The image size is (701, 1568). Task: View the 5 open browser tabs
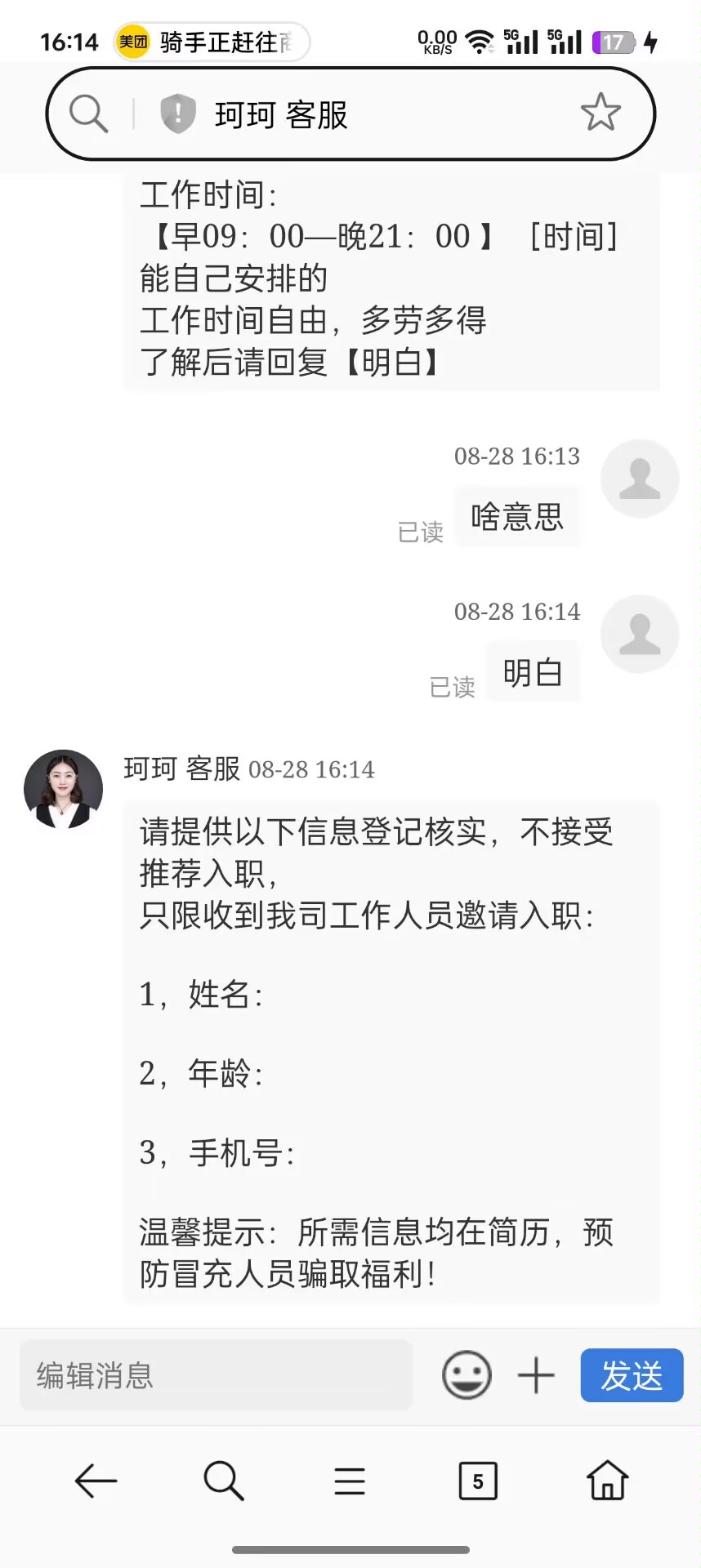coord(478,1481)
